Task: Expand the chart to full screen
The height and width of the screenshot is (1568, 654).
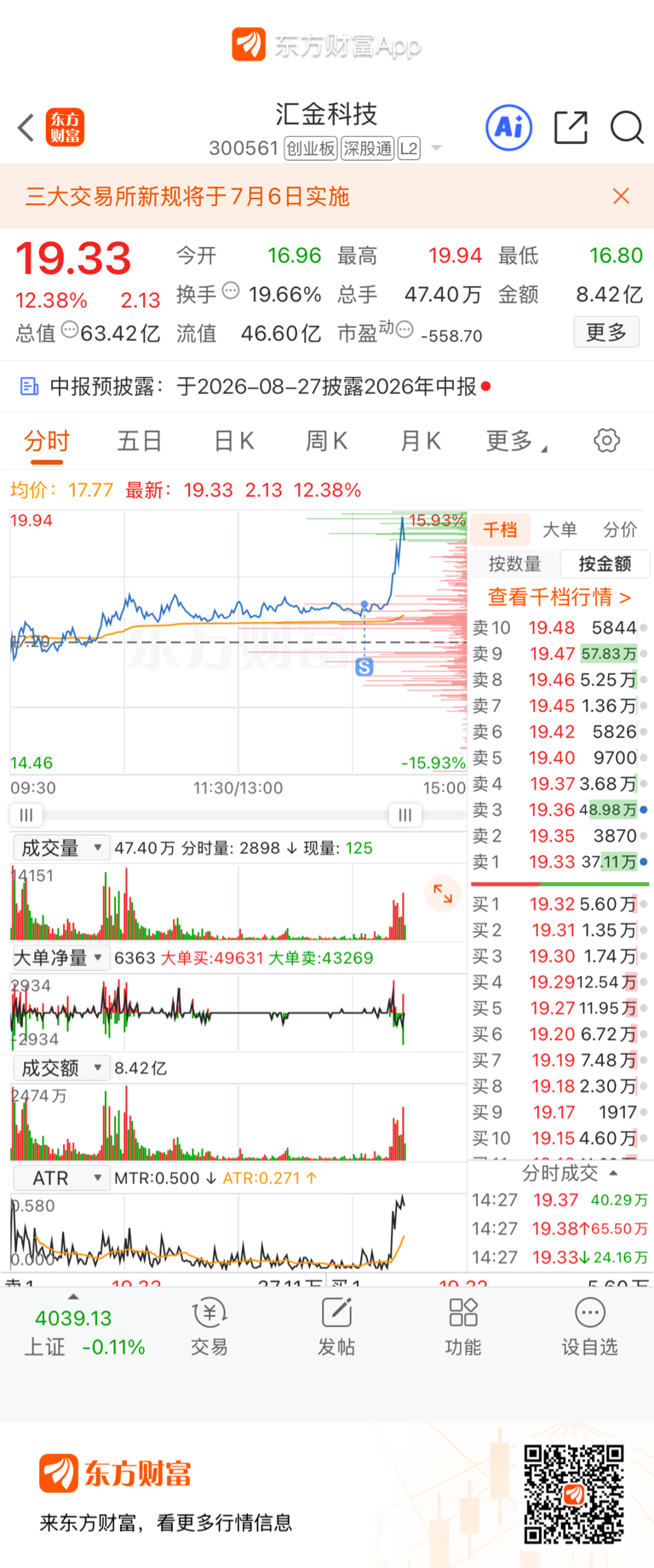Action: click(443, 893)
